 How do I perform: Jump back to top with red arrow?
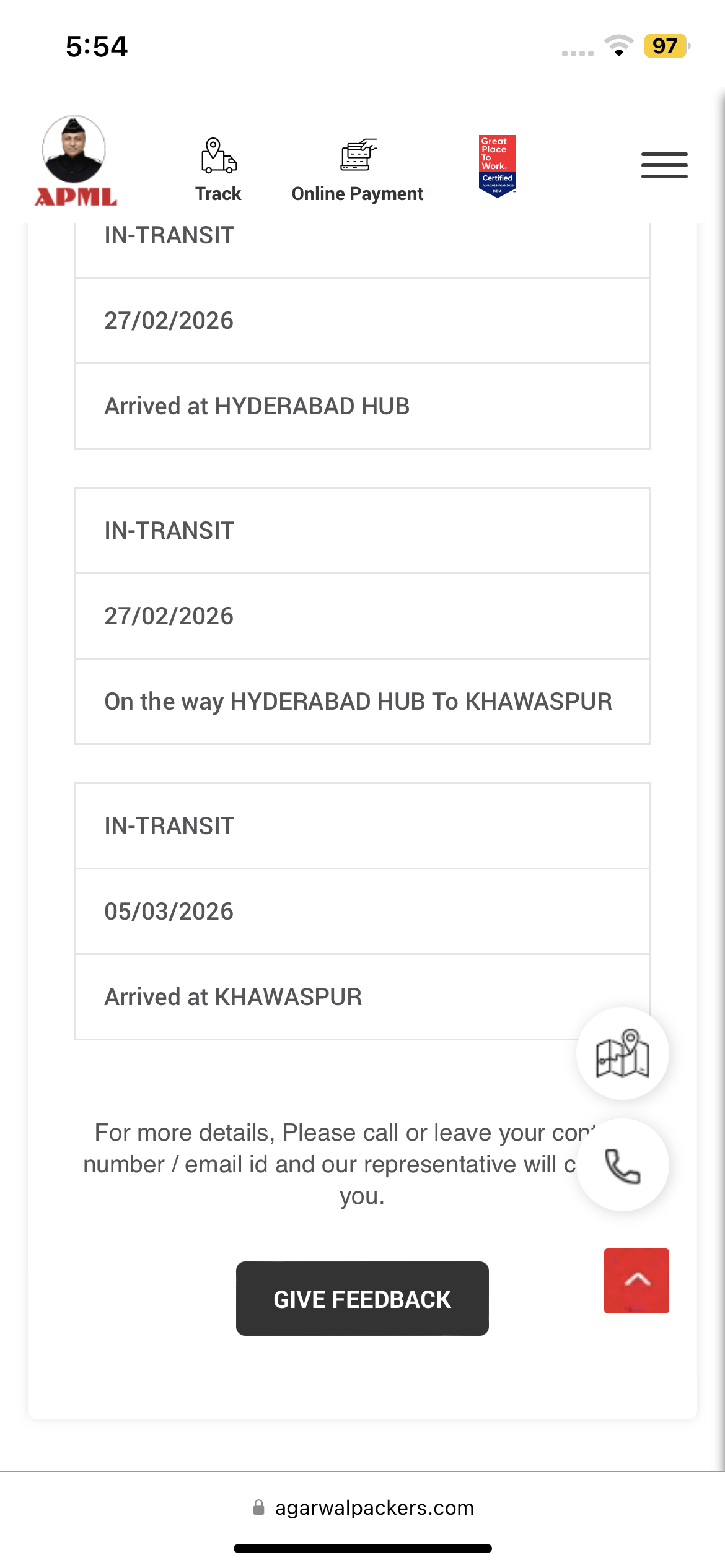point(636,1281)
